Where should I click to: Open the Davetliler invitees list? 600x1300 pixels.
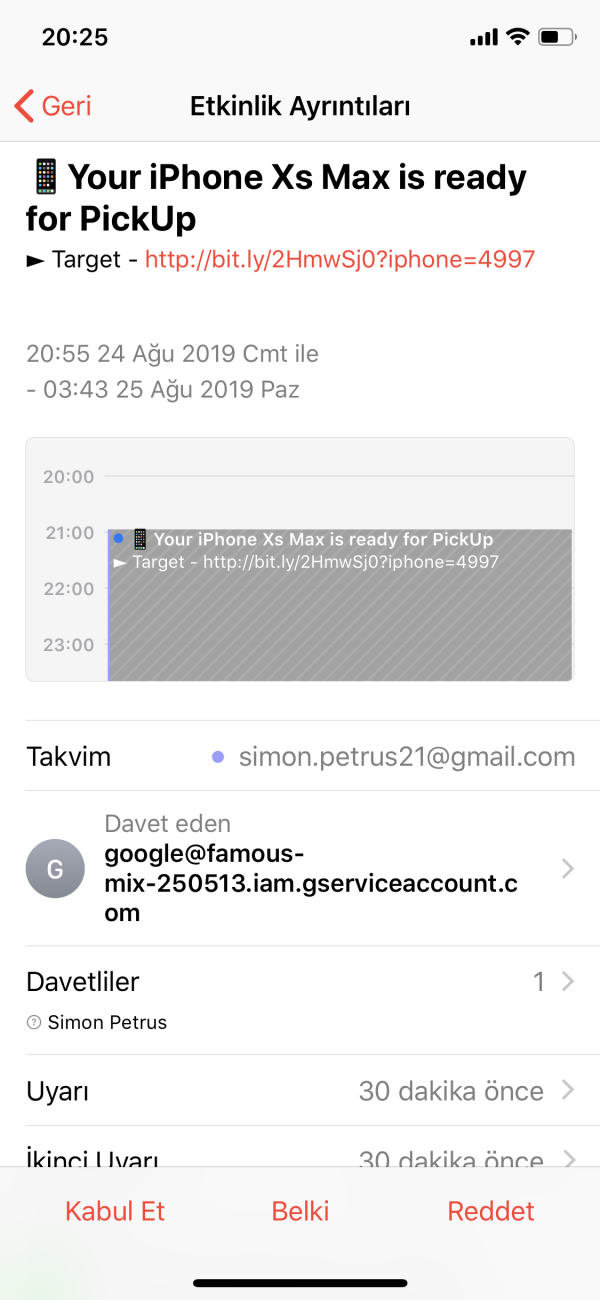300,982
